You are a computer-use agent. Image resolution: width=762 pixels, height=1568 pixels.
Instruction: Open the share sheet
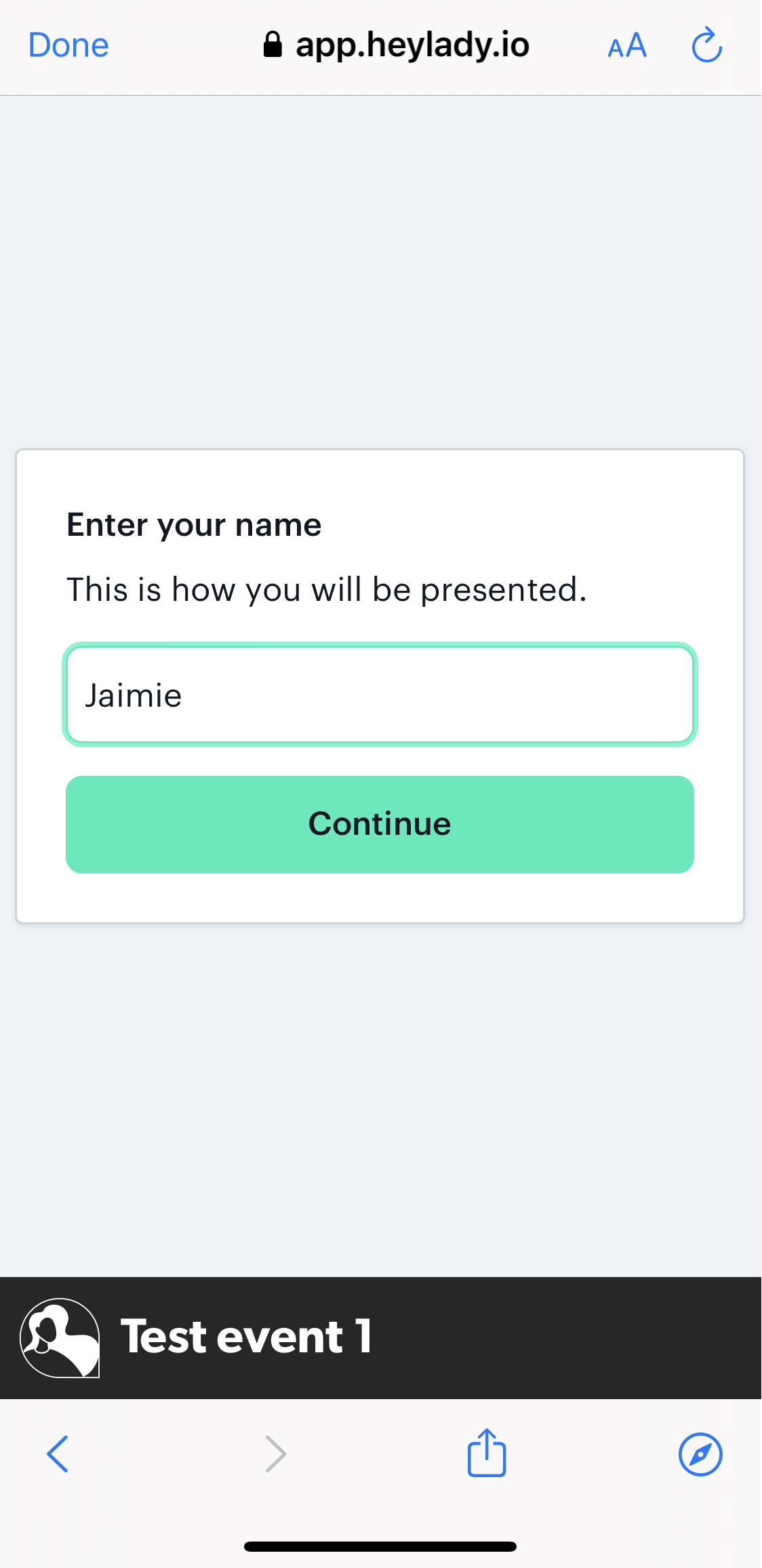click(487, 1453)
